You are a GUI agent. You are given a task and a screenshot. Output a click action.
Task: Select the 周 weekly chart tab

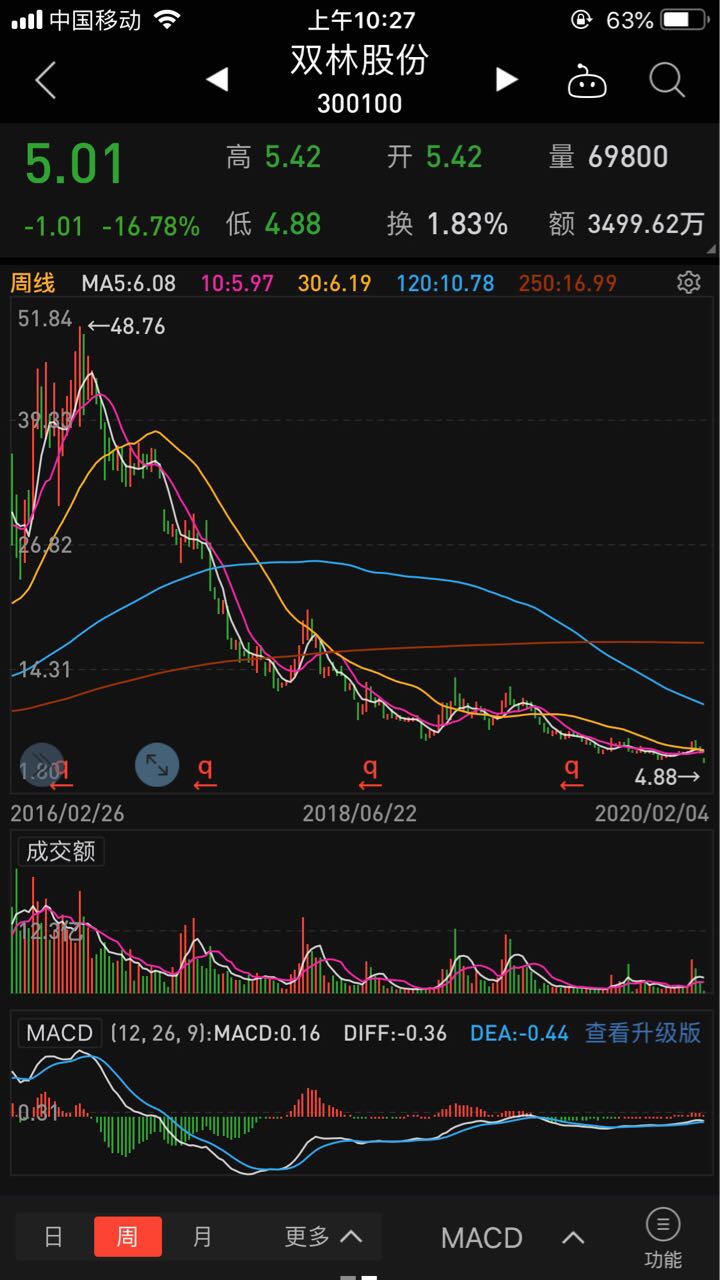tap(127, 1237)
